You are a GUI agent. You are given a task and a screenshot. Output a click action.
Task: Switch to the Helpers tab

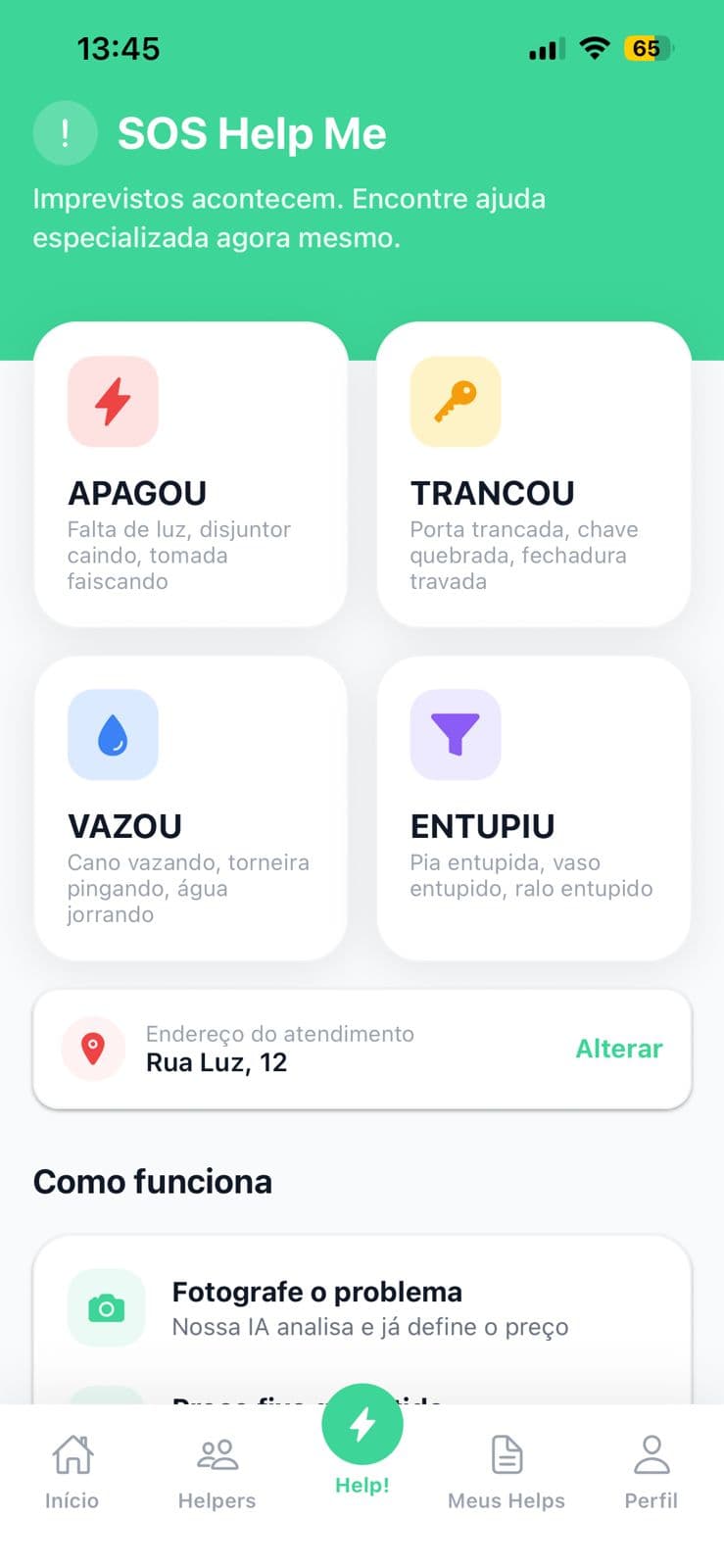(217, 1470)
